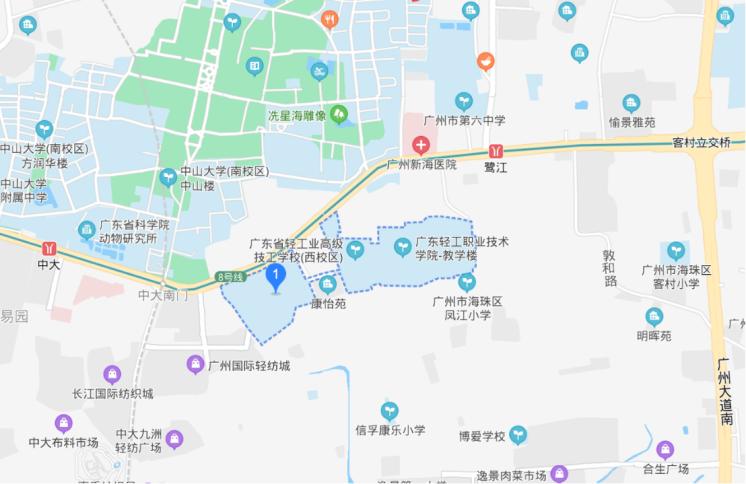This screenshot has width=746, height=484.
Task: Tap the 长江国际纺织城 marker
Action: pos(113,375)
